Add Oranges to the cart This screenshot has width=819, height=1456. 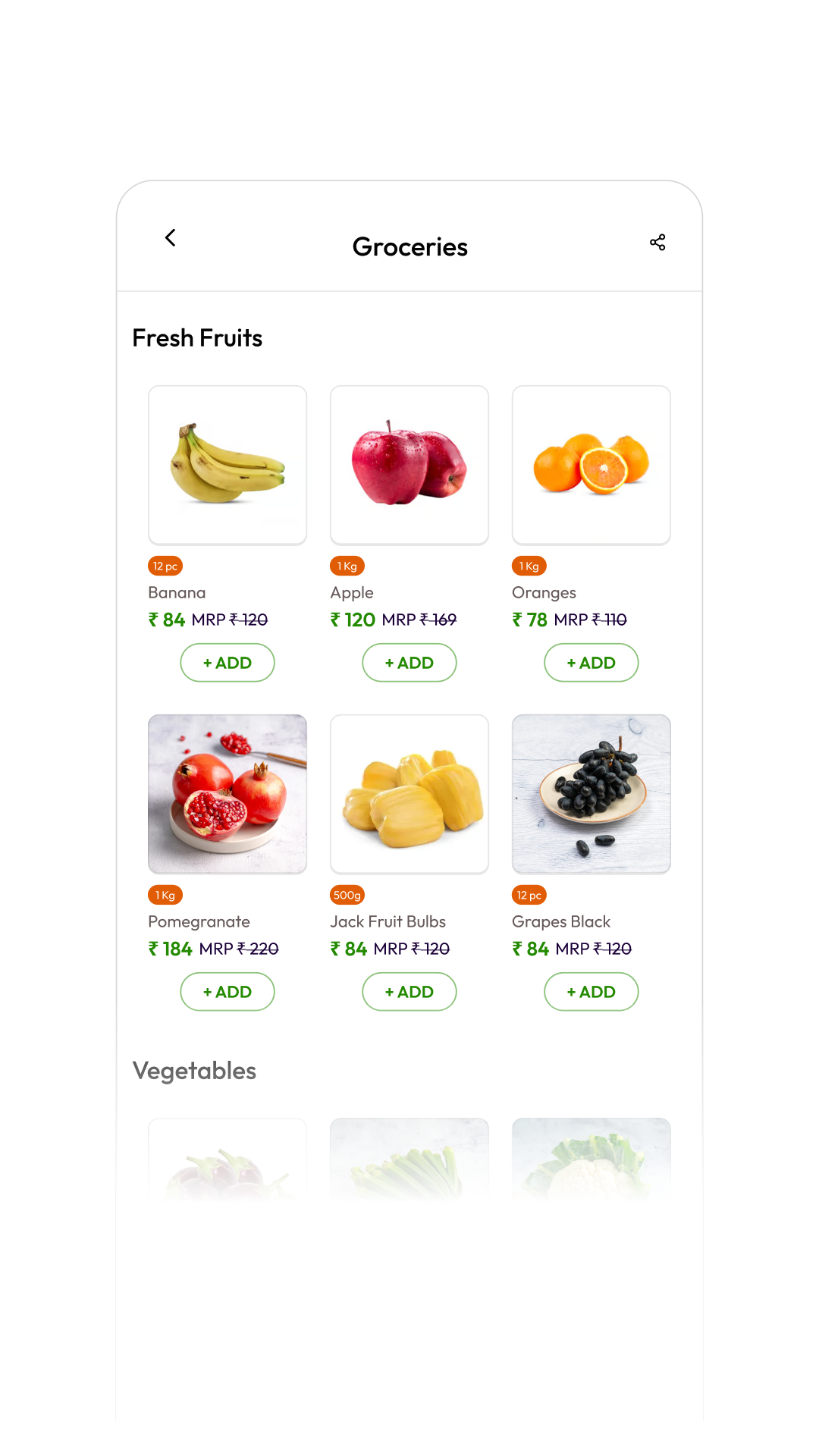point(591,663)
